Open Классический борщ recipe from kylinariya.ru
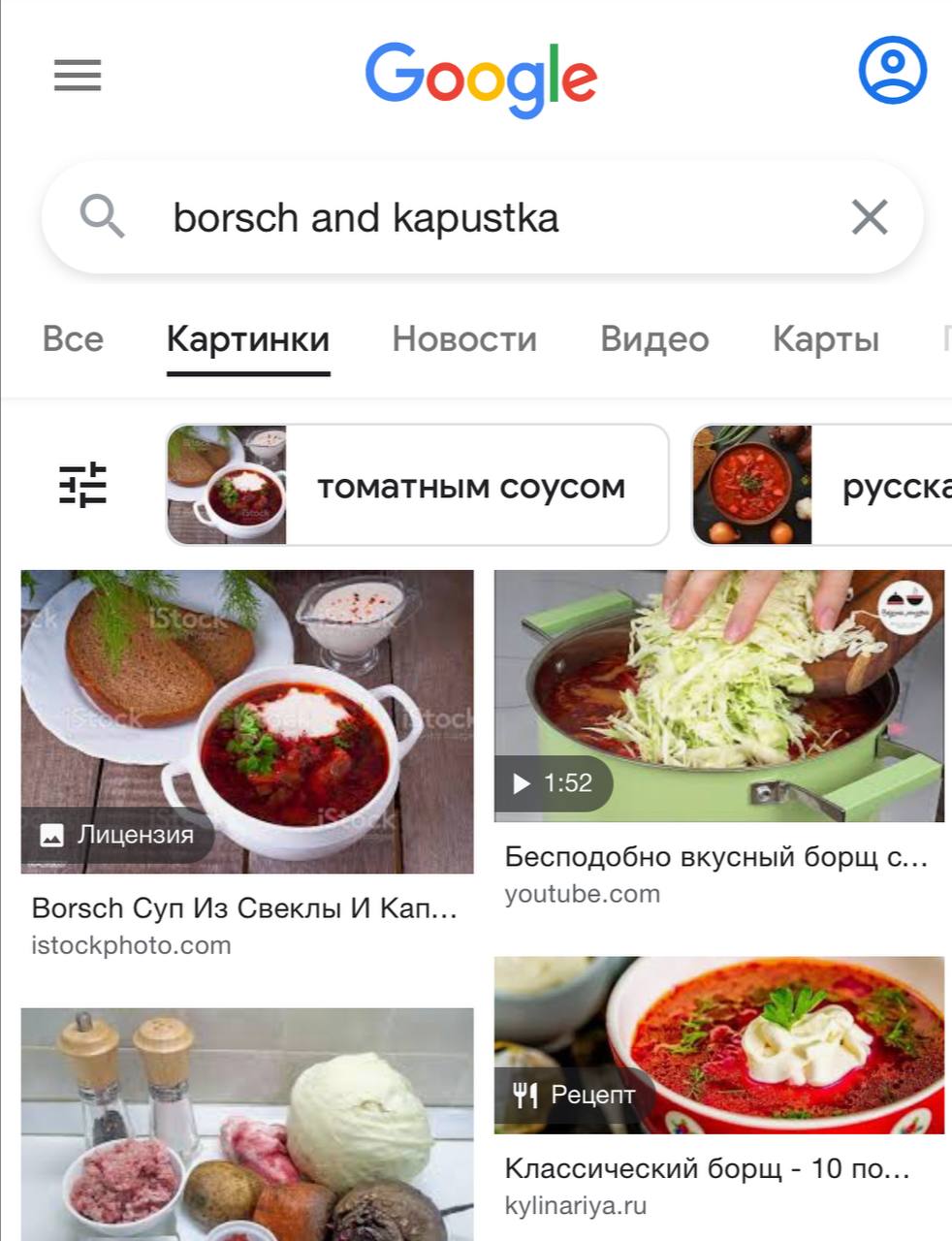 click(718, 1045)
